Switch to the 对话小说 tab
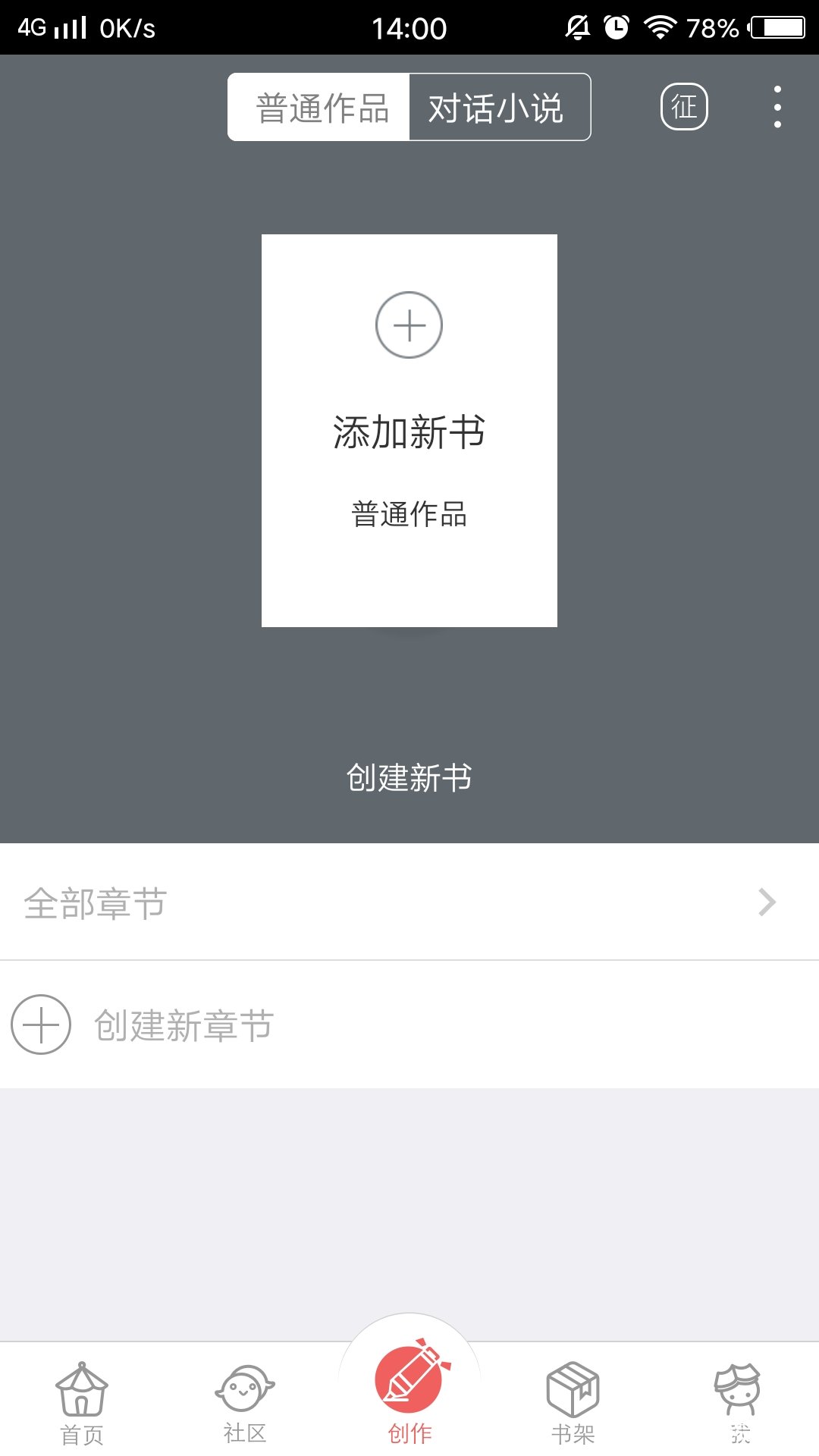Screen dimensions: 819x1456 click(498, 107)
